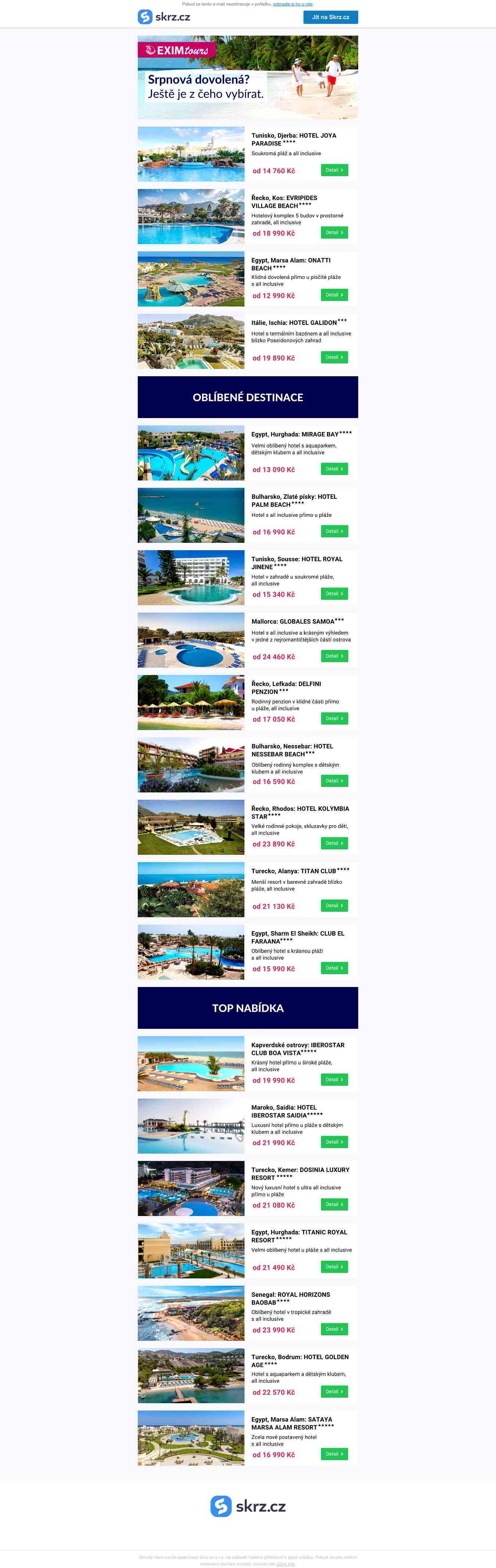Open Detail for Hotel Nessebar Beach
Screen dimensions: 496x1568
click(x=334, y=781)
